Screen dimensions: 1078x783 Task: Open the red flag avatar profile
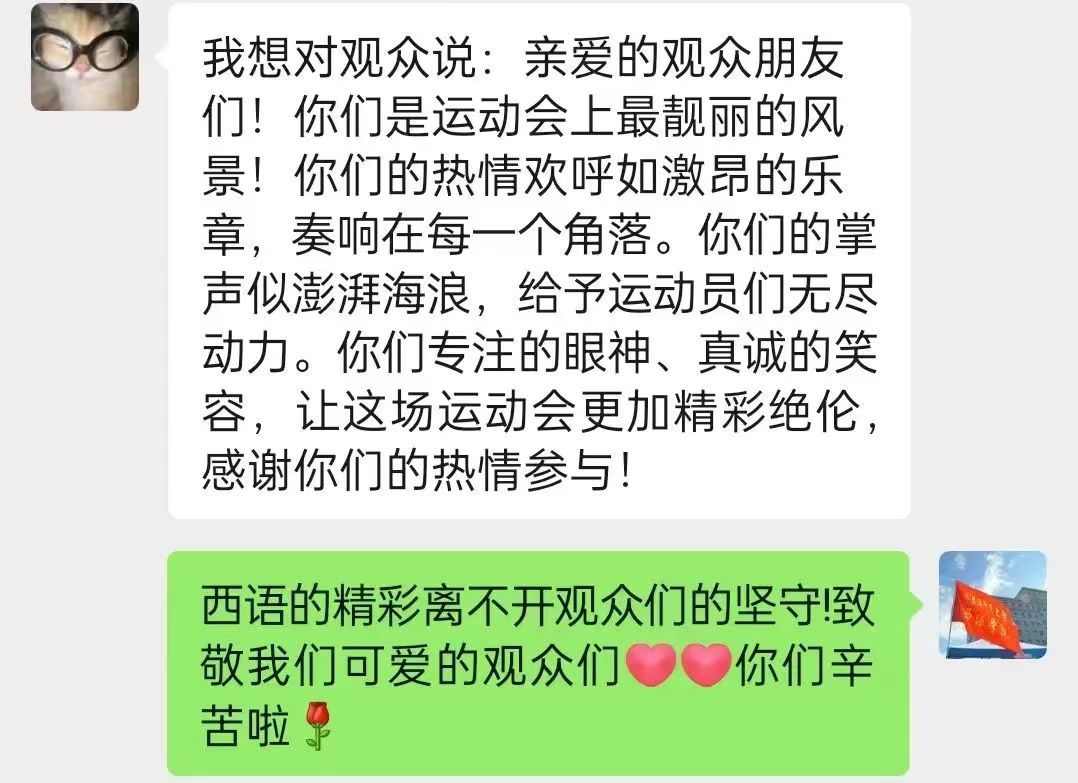pyautogui.click(x=991, y=604)
